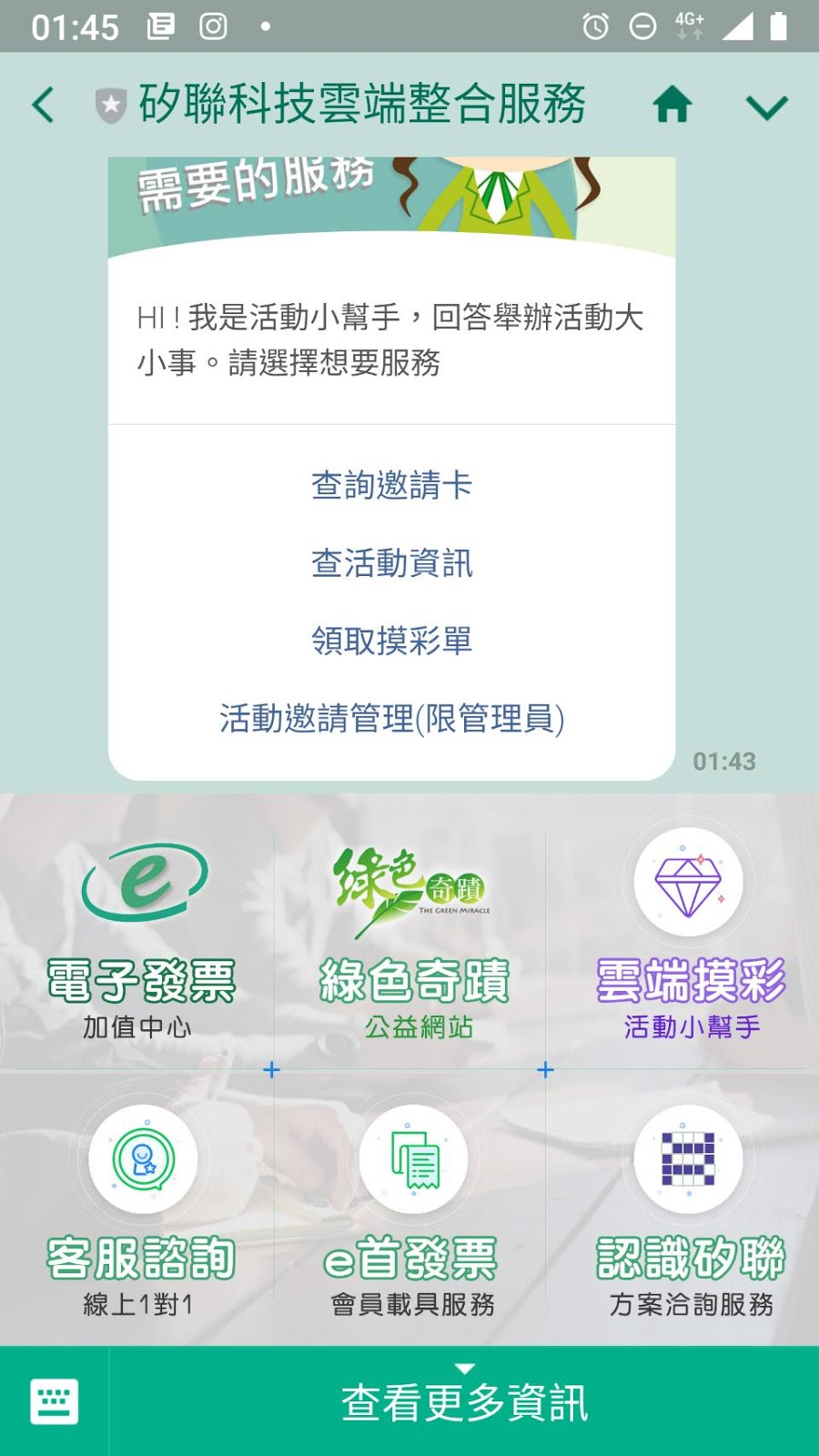Collapse the 查看更多資訊 menu bar
The height and width of the screenshot is (1456, 819).
click(464, 1401)
